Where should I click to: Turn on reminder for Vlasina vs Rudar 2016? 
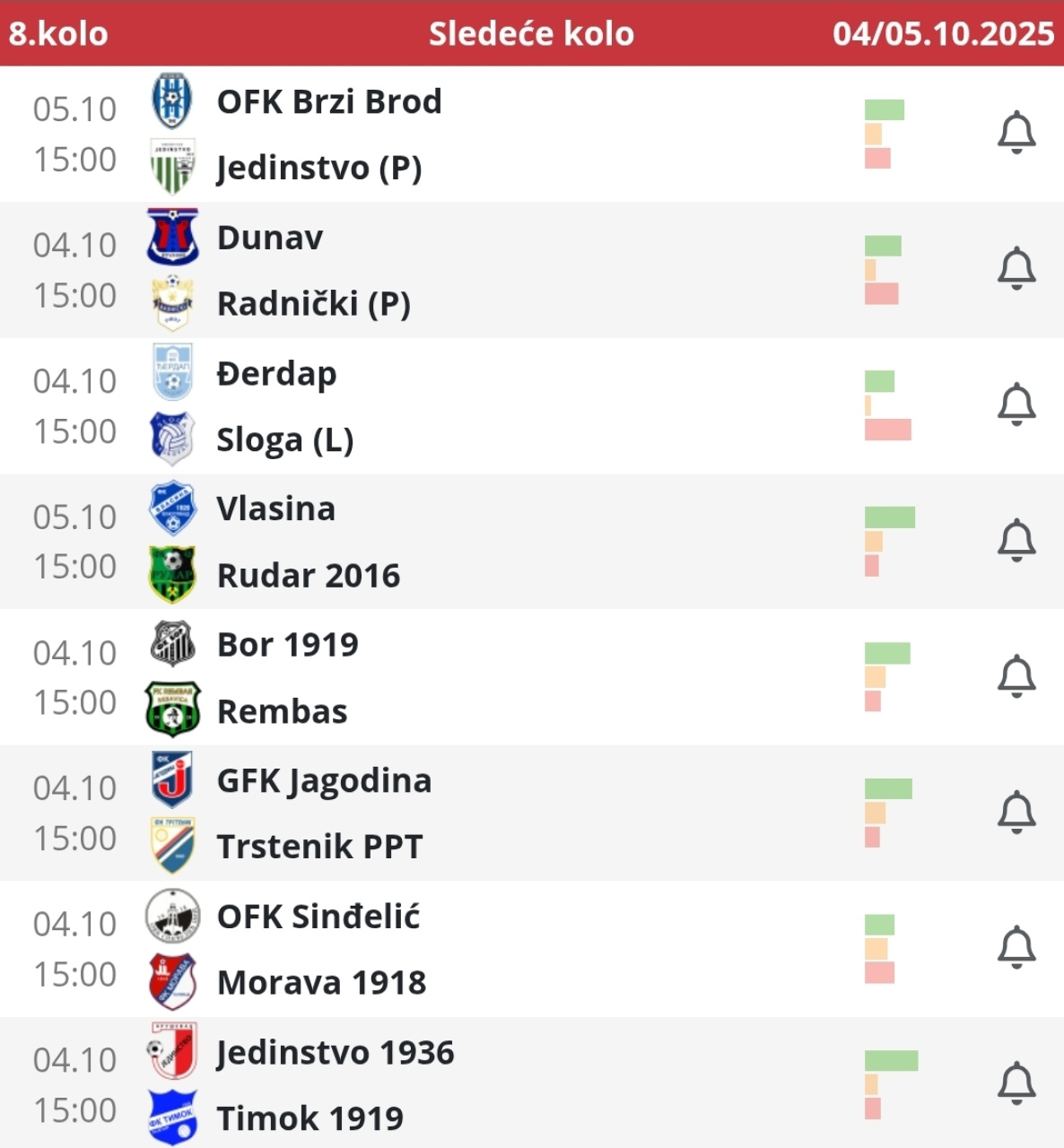(1016, 540)
